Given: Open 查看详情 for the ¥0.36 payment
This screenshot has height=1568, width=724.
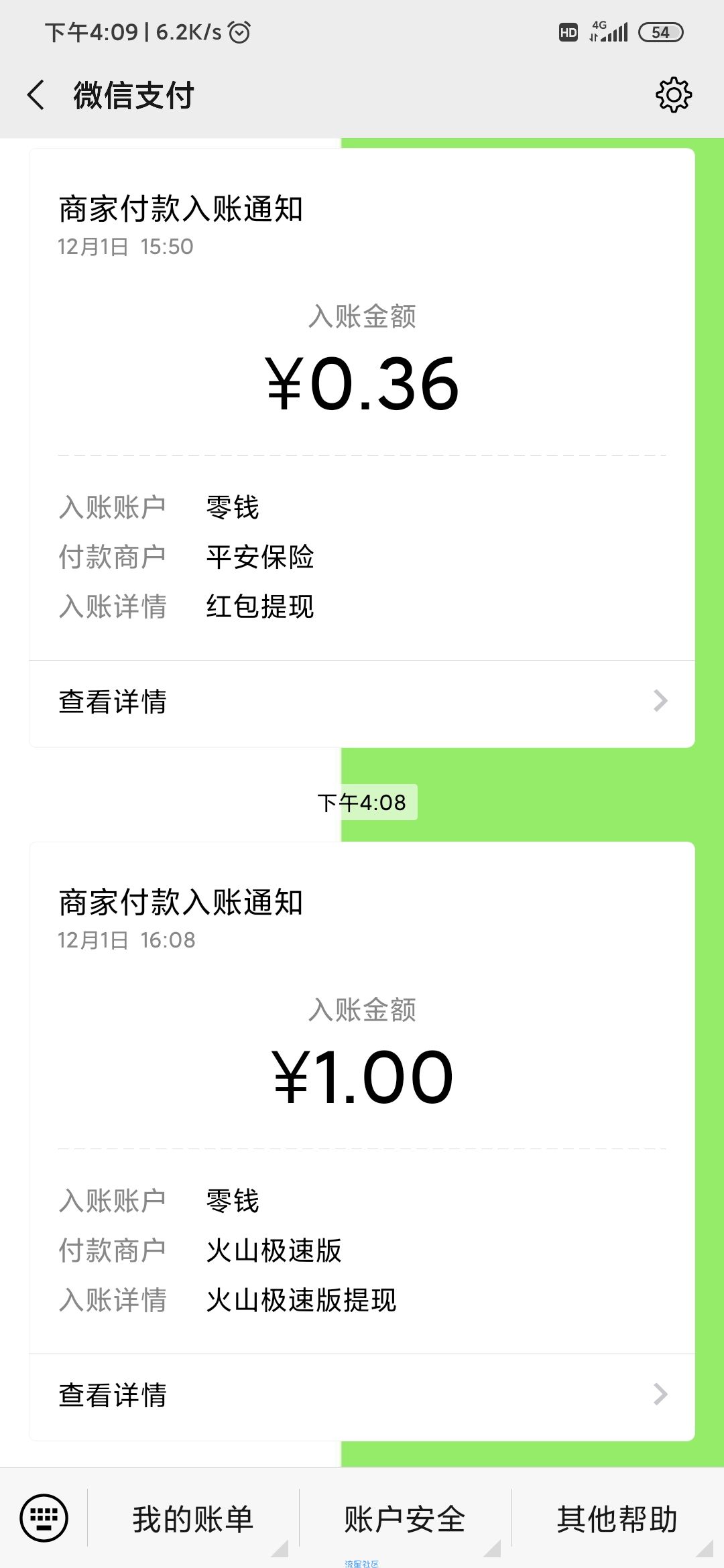Looking at the screenshot, I should pos(362,703).
